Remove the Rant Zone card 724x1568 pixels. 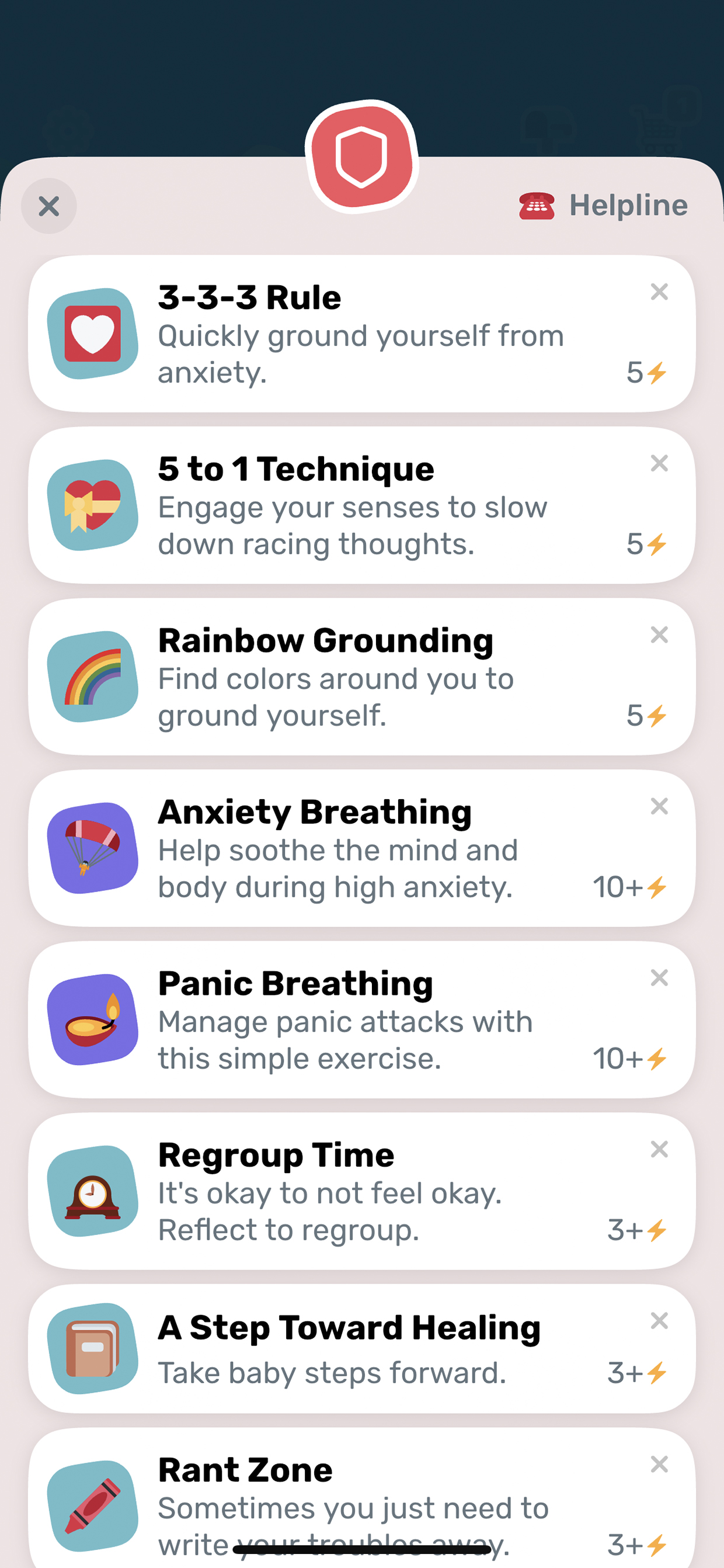tap(660, 1465)
